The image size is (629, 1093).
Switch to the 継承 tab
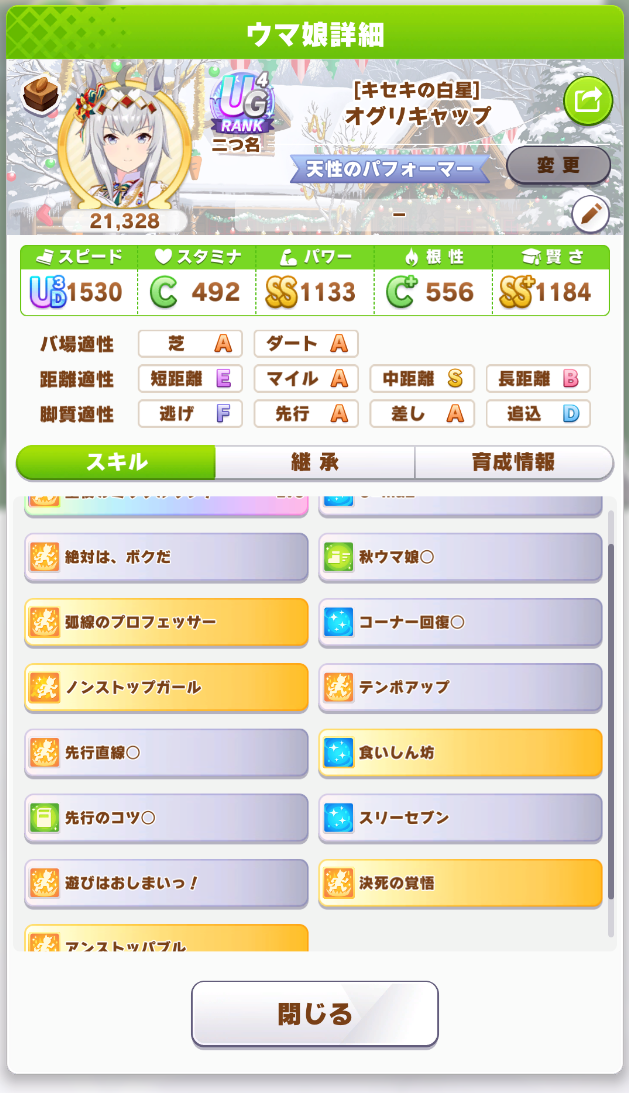314,462
